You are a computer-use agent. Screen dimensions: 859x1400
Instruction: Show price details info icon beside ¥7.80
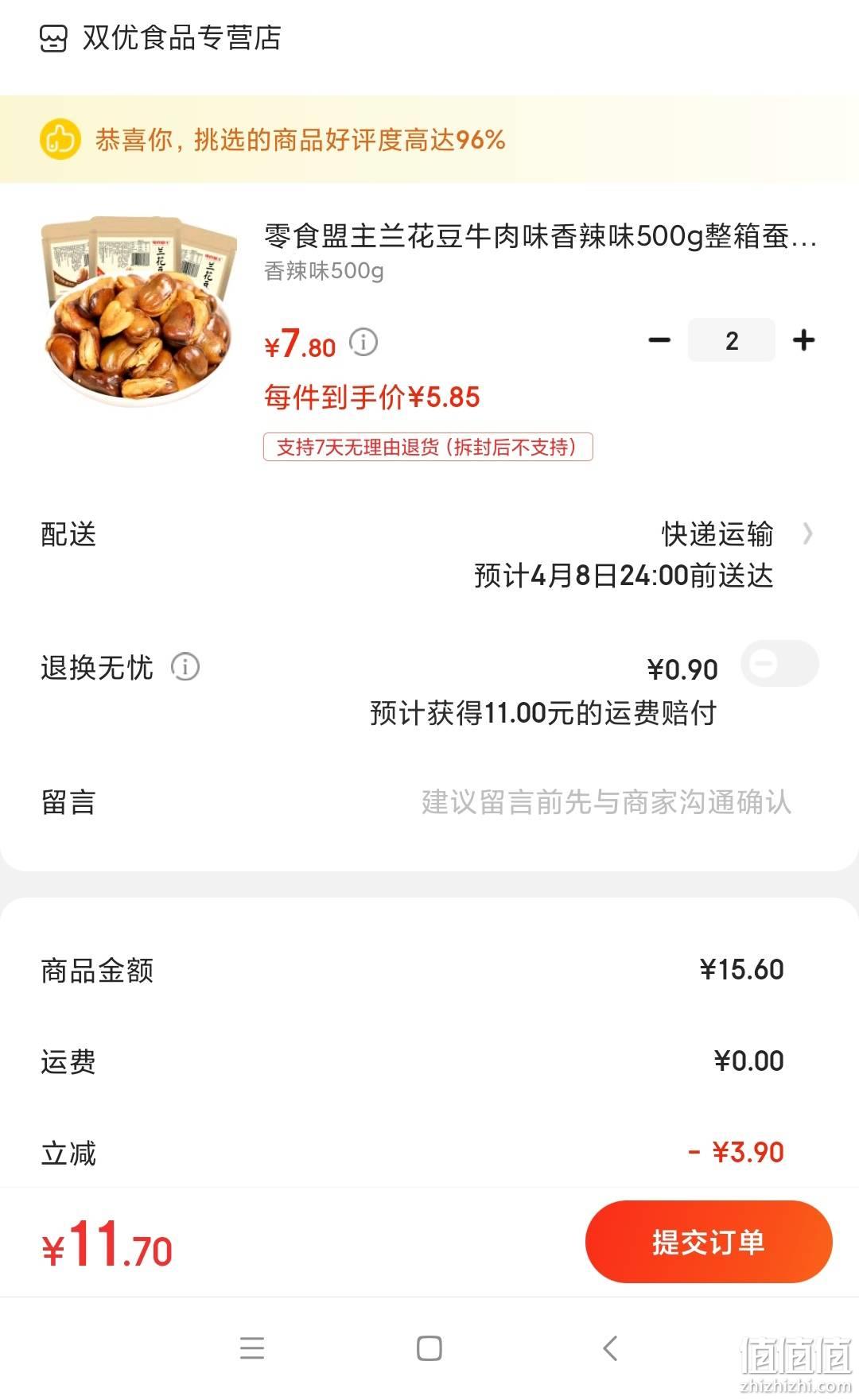click(363, 343)
